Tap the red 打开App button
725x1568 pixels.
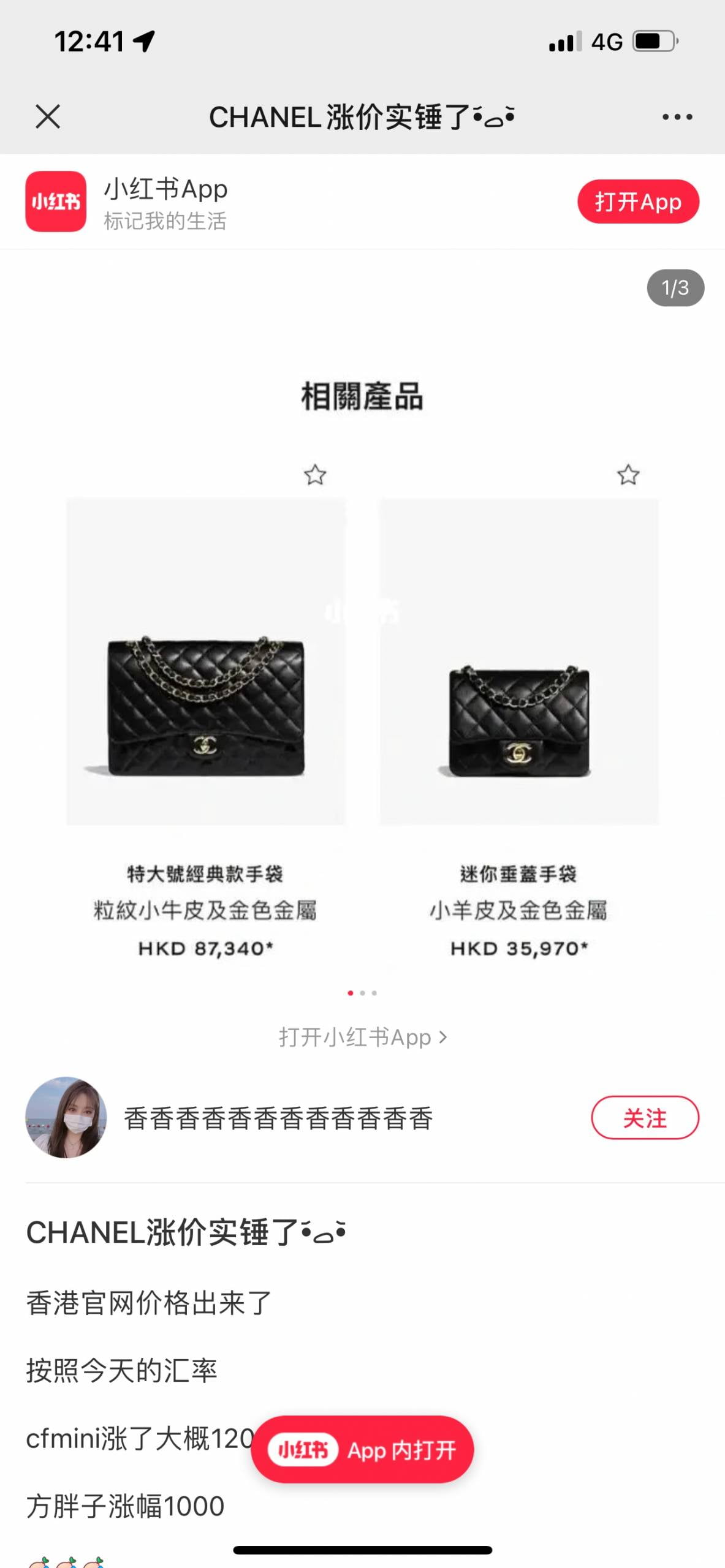point(638,202)
